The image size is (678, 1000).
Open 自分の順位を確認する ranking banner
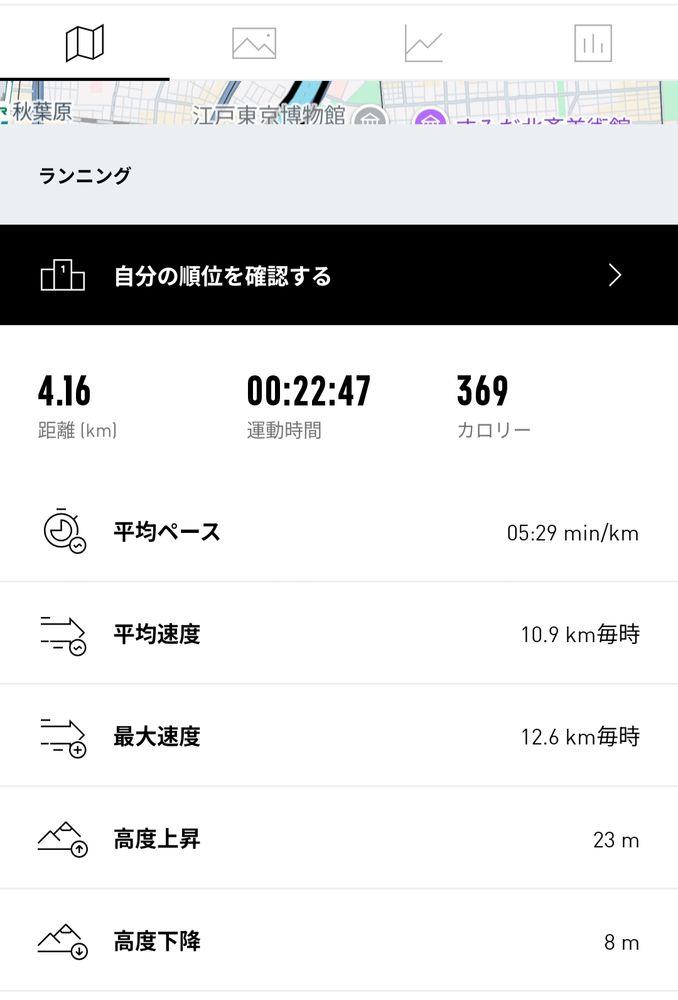[x=339, y=275]
